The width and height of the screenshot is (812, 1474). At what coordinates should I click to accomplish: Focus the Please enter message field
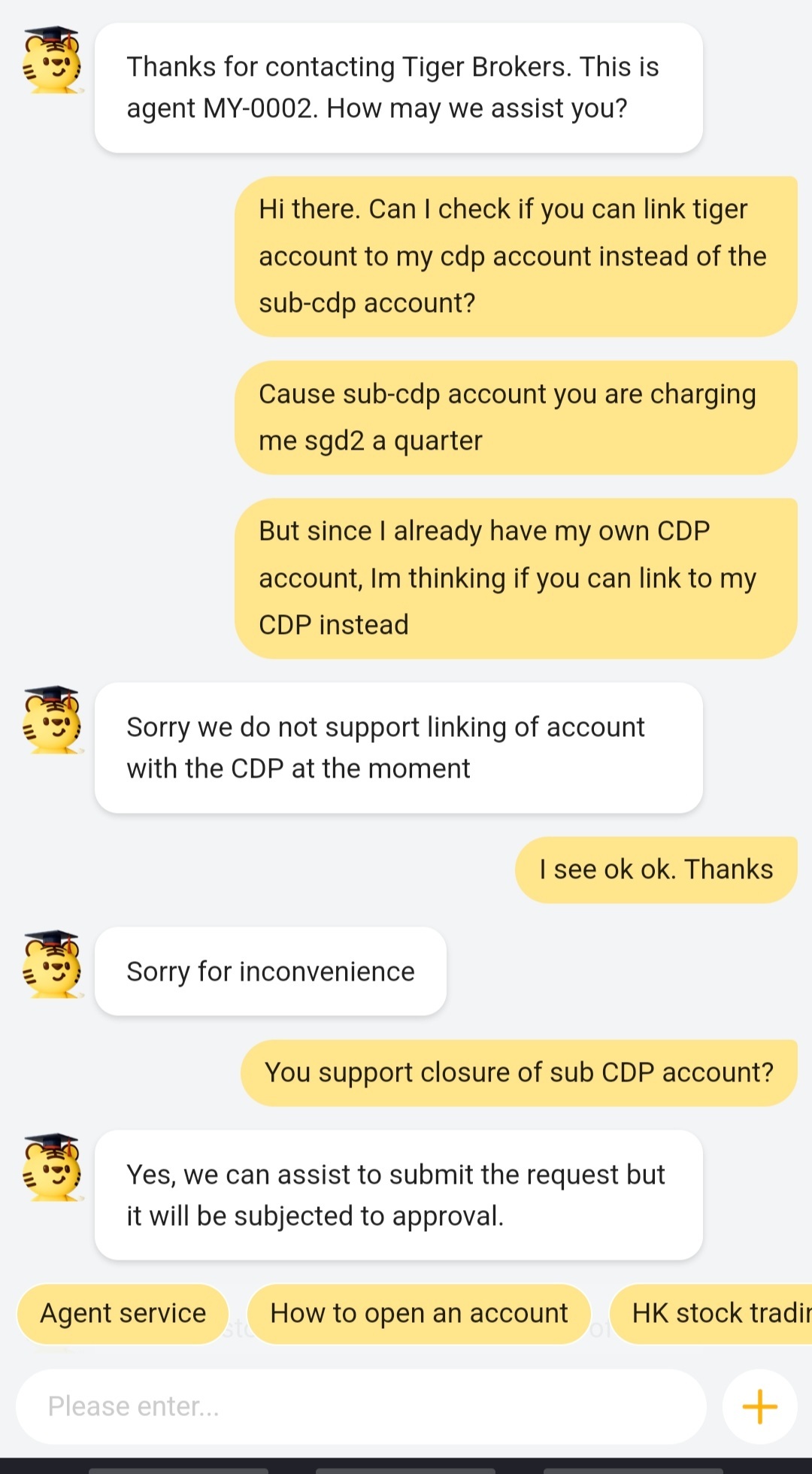(x=361, y=1406)
